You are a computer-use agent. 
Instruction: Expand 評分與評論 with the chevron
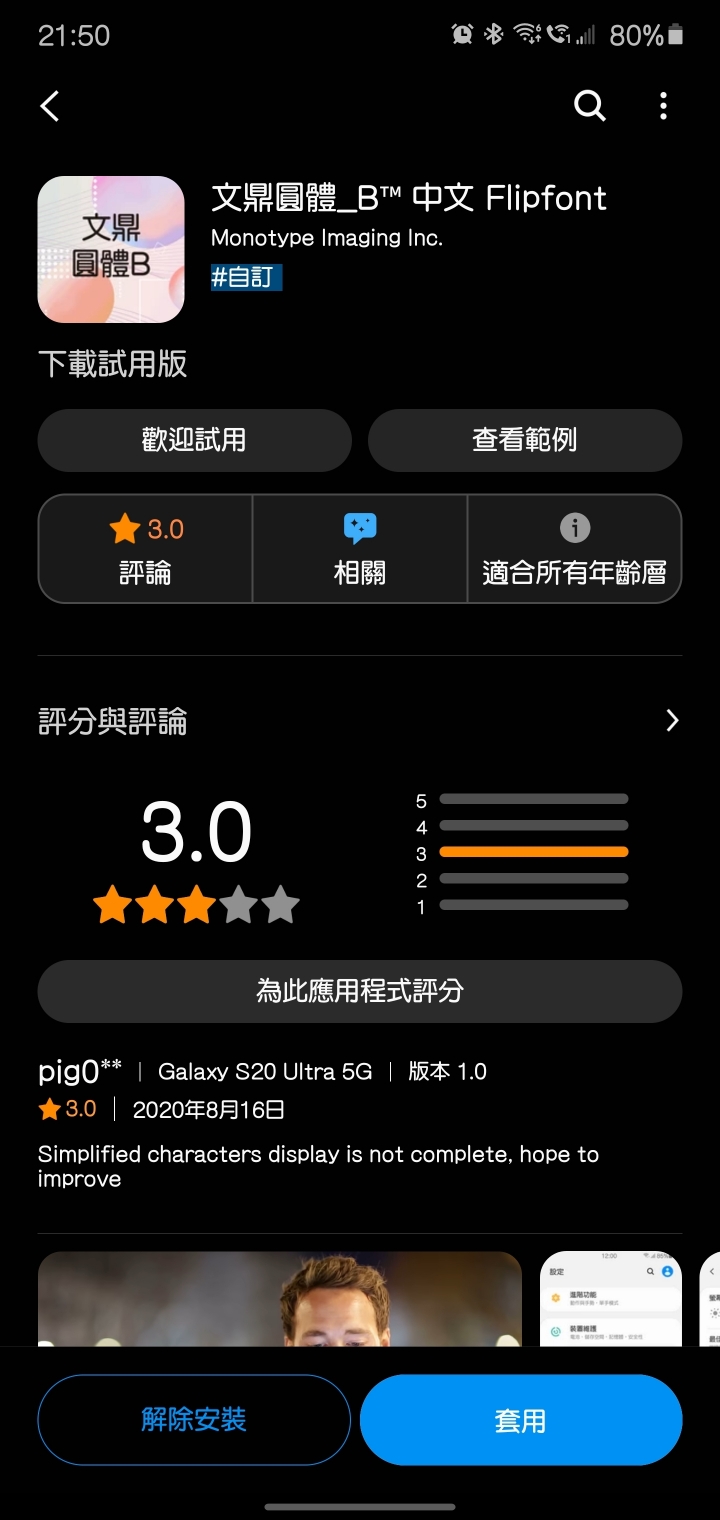(672, 721)
